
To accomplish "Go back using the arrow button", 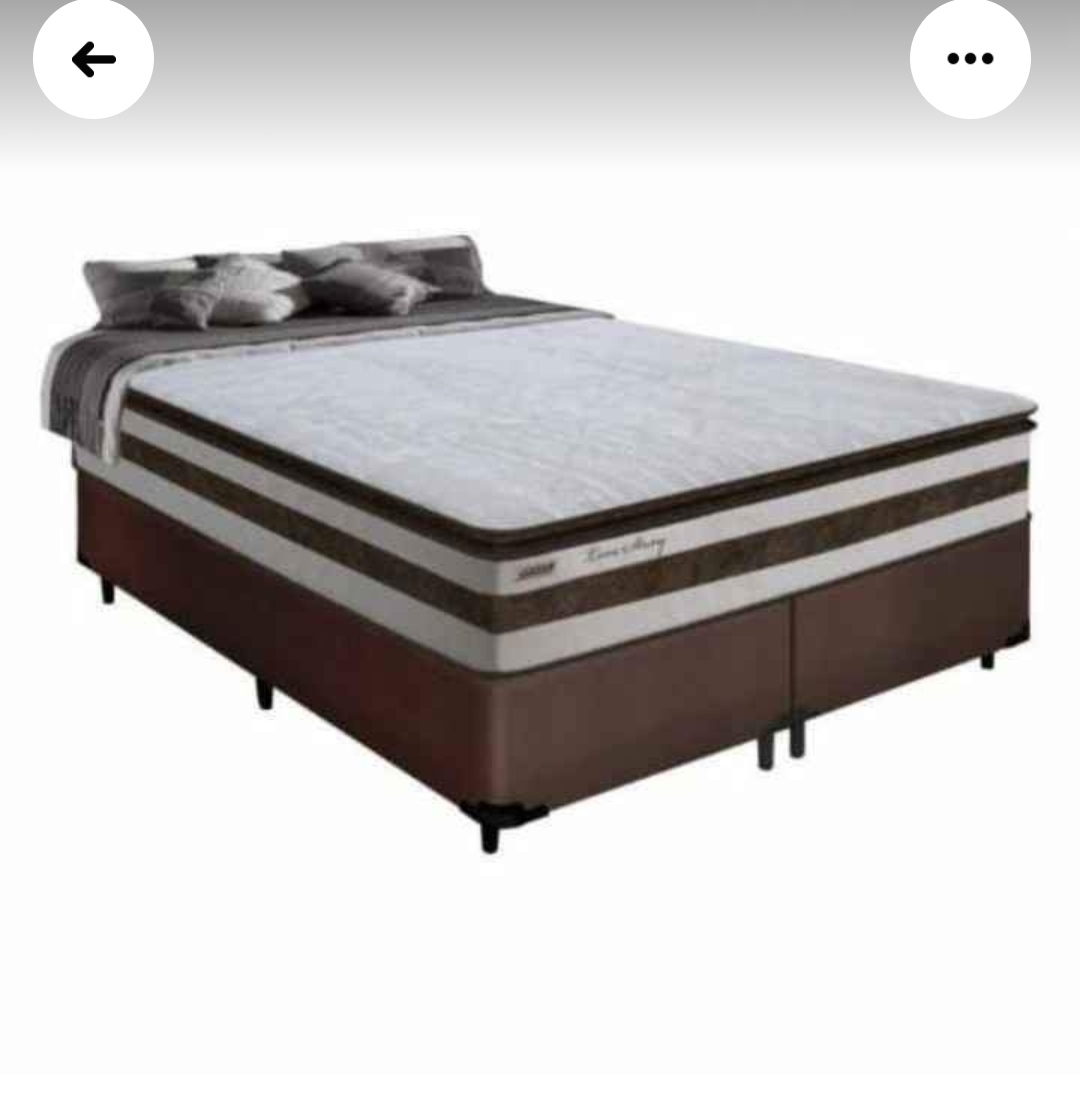I will pos(93,59).
